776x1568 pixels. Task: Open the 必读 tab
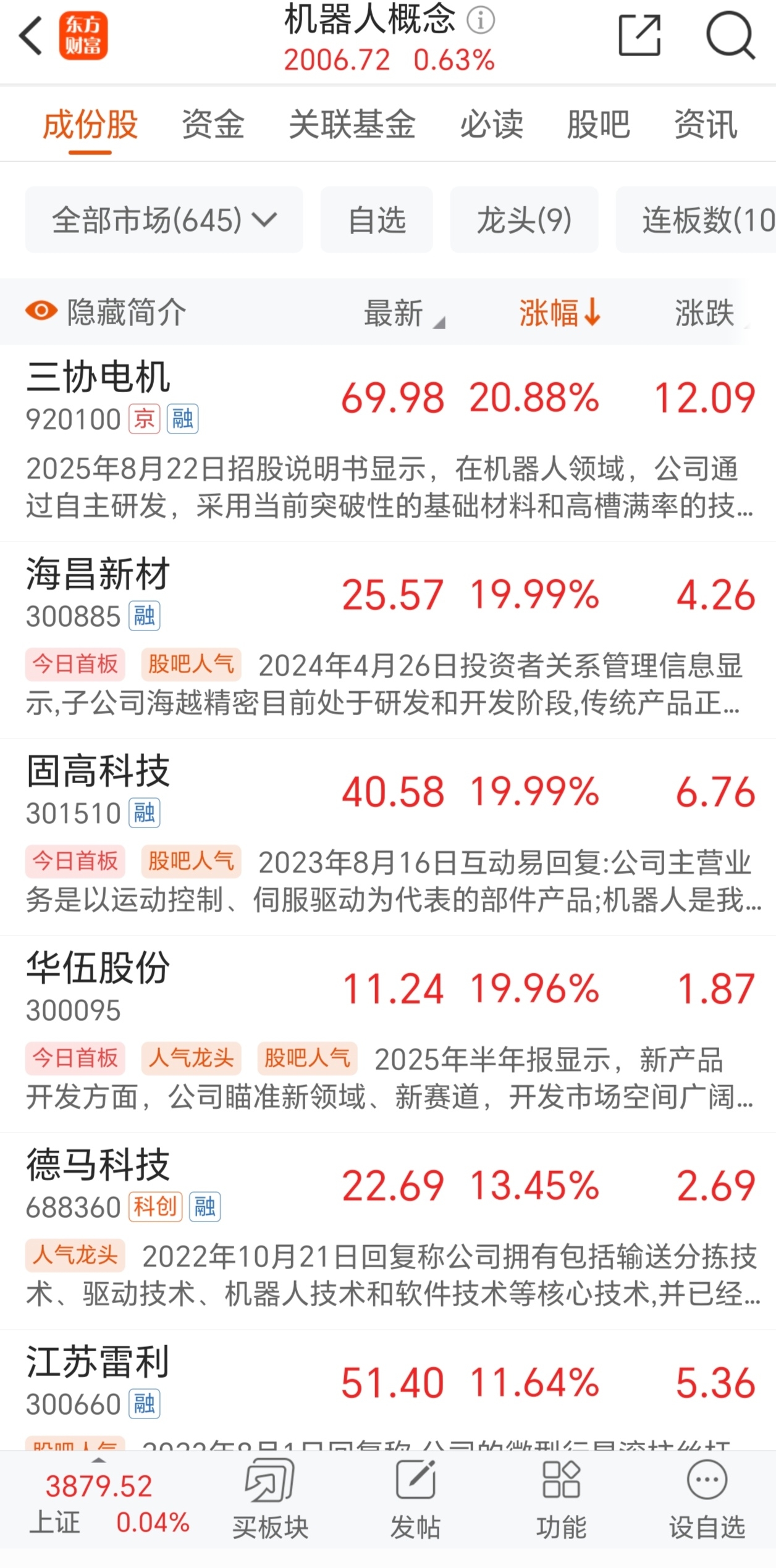click(x=491, y=124)
